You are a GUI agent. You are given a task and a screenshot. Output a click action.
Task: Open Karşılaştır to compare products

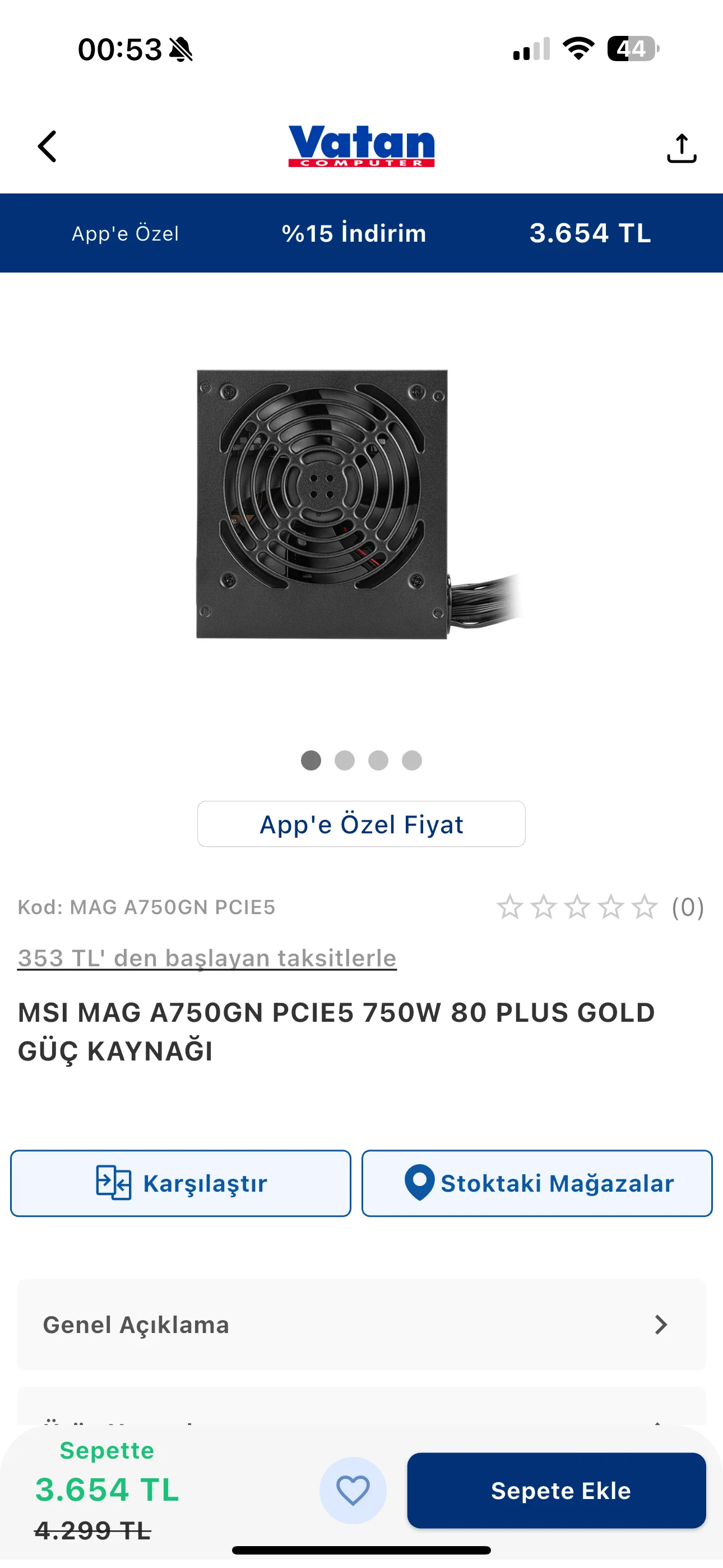pyautogui.click(x=180, y=1183)
